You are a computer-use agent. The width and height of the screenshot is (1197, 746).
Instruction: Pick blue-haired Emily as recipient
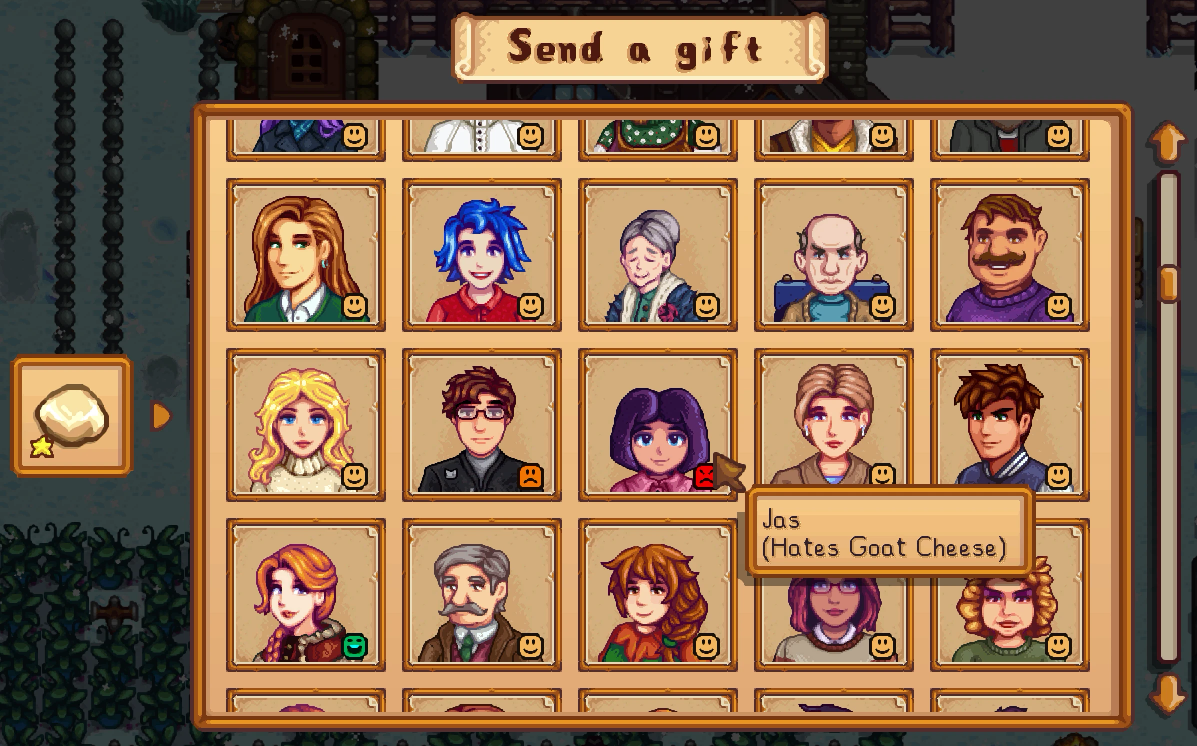click(x=481, y=255)
